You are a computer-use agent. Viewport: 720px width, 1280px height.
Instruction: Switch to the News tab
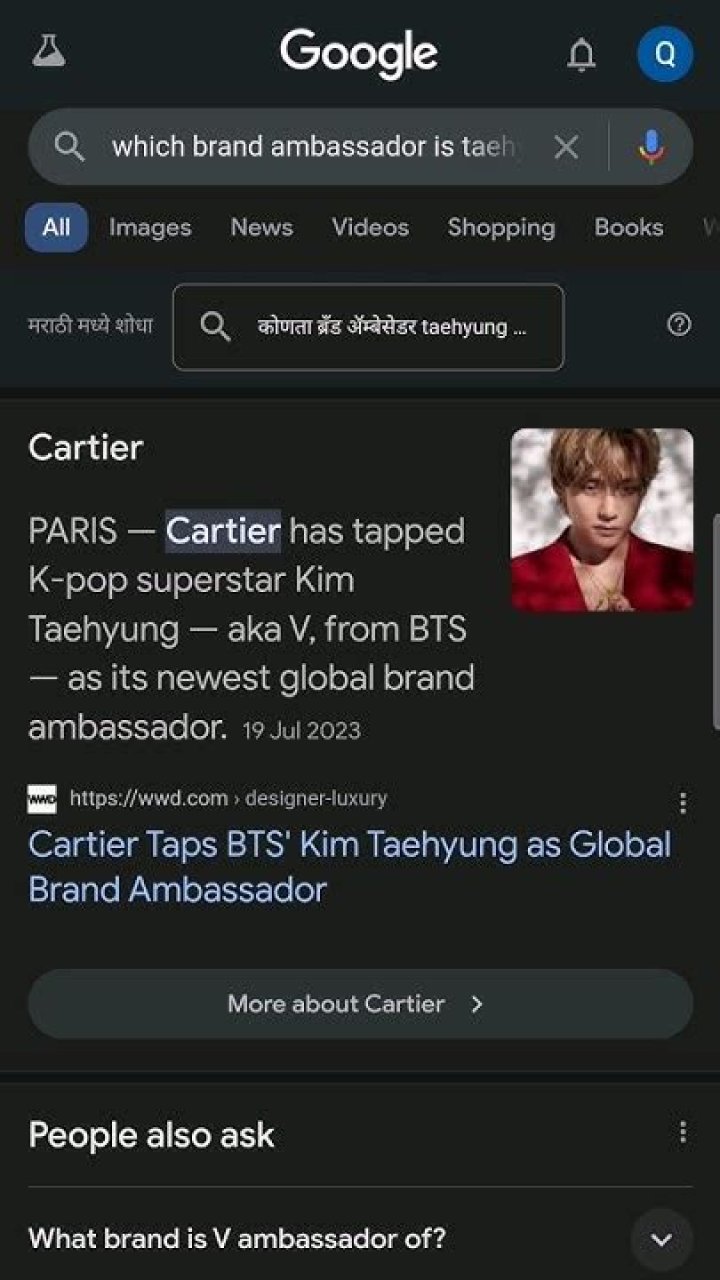coord(261,228)
